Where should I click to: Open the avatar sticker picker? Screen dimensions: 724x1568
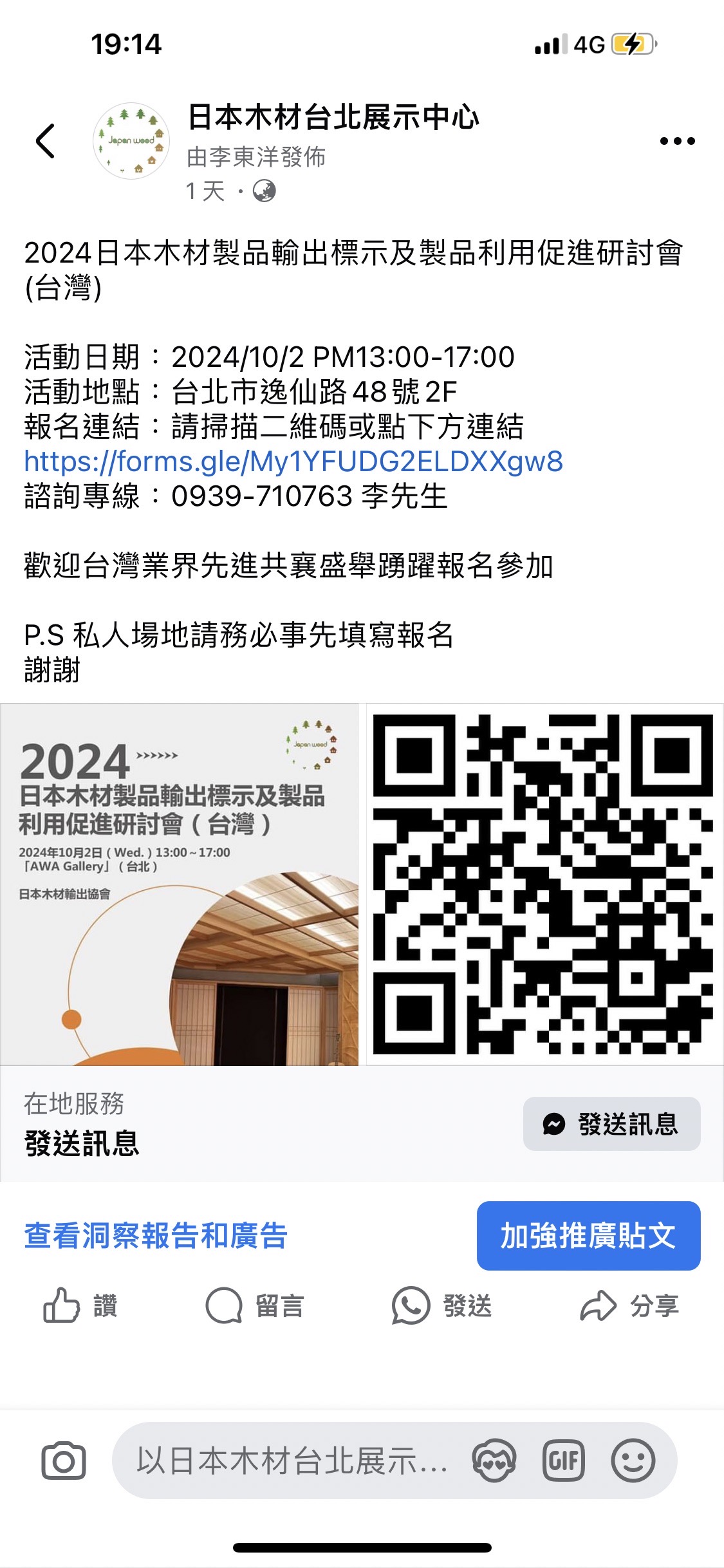[494, 1461]
